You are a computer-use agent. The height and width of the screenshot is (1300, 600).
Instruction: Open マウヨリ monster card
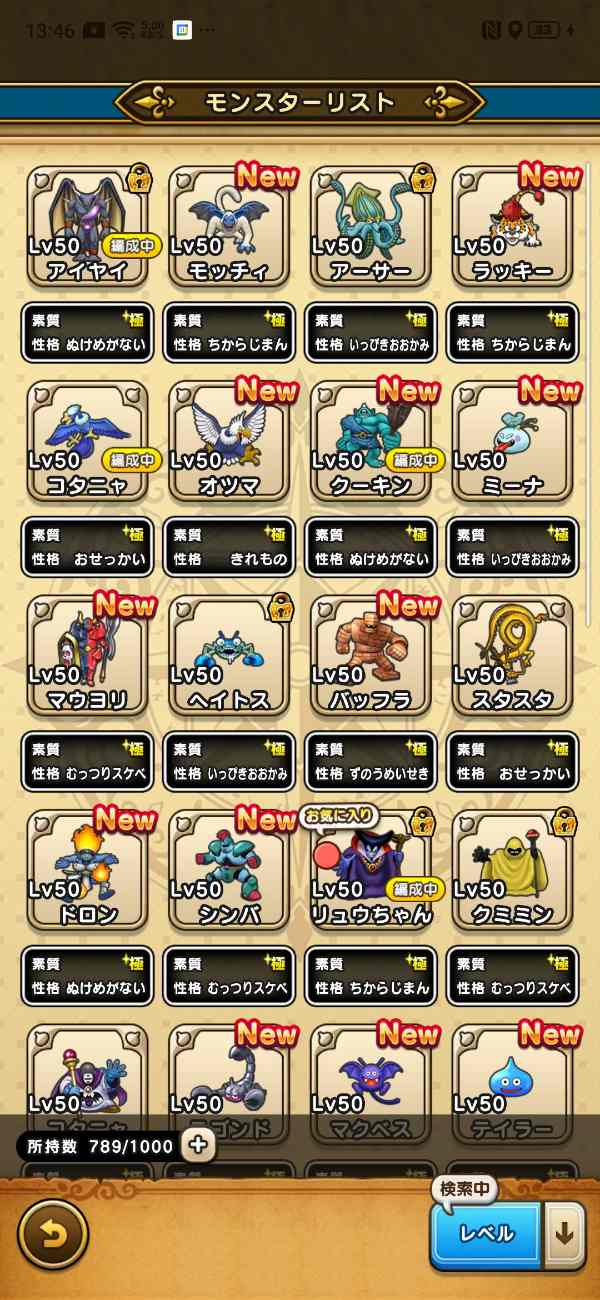coord(88,655)
